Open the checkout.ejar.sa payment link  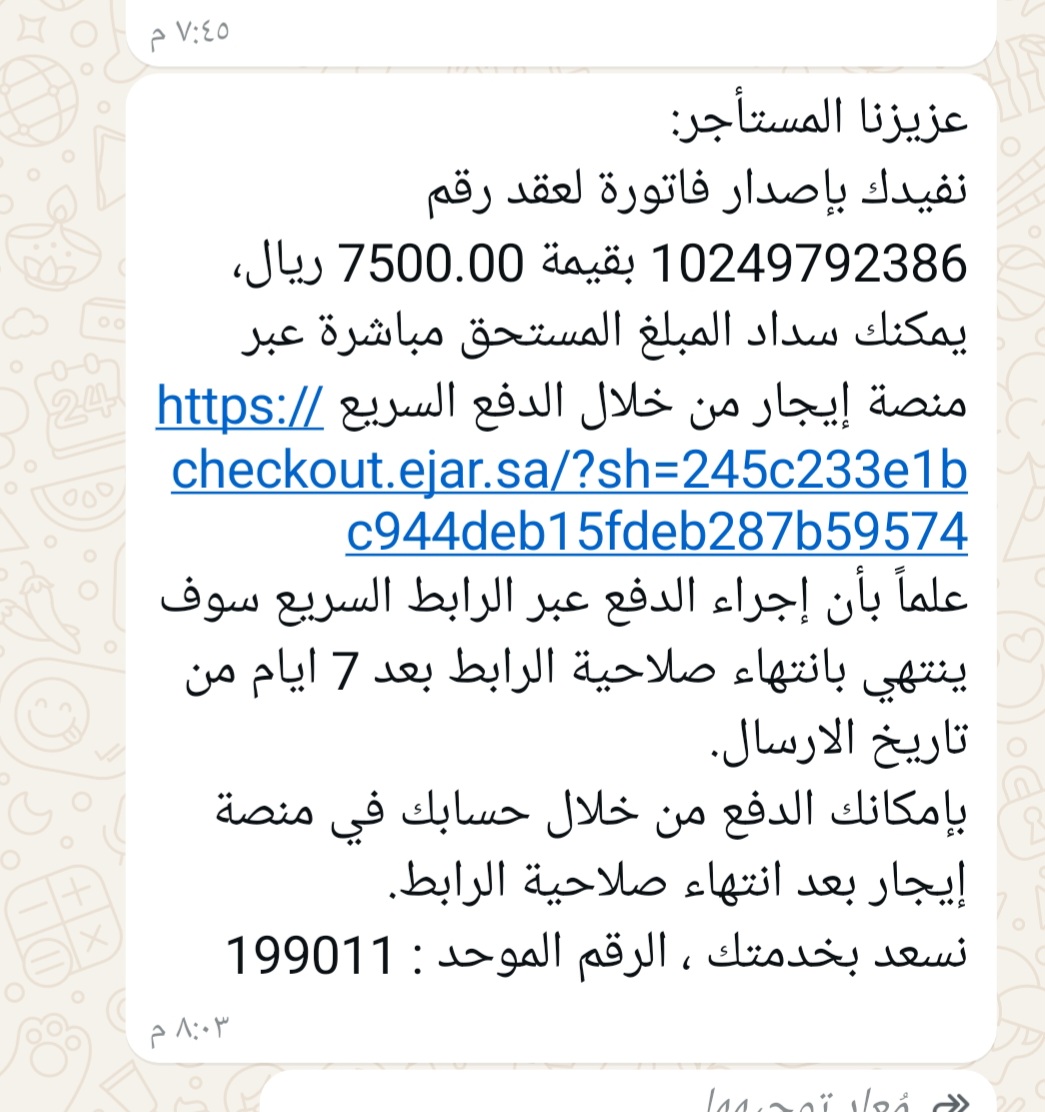[568, 472]
